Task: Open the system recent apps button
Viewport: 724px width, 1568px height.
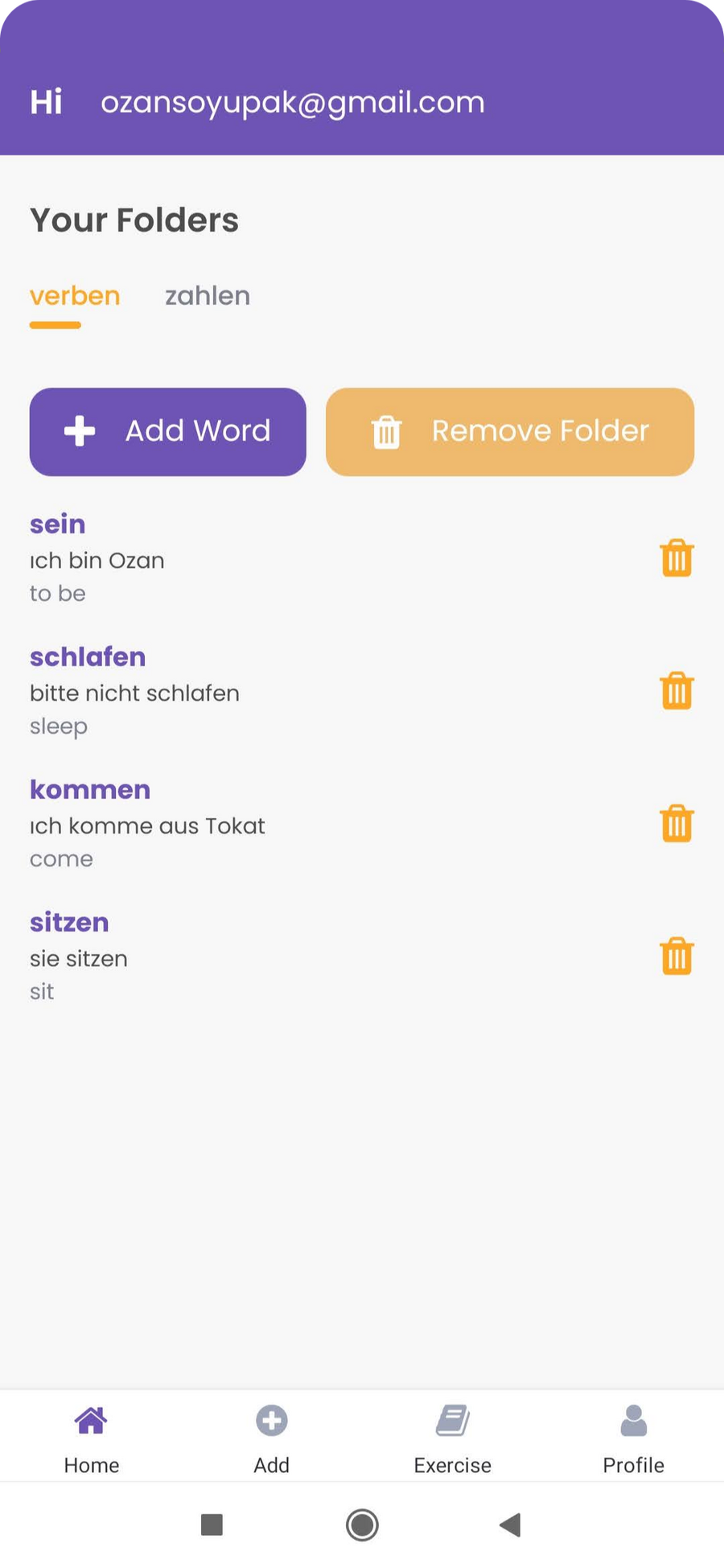Action: tap(212, 1525)
